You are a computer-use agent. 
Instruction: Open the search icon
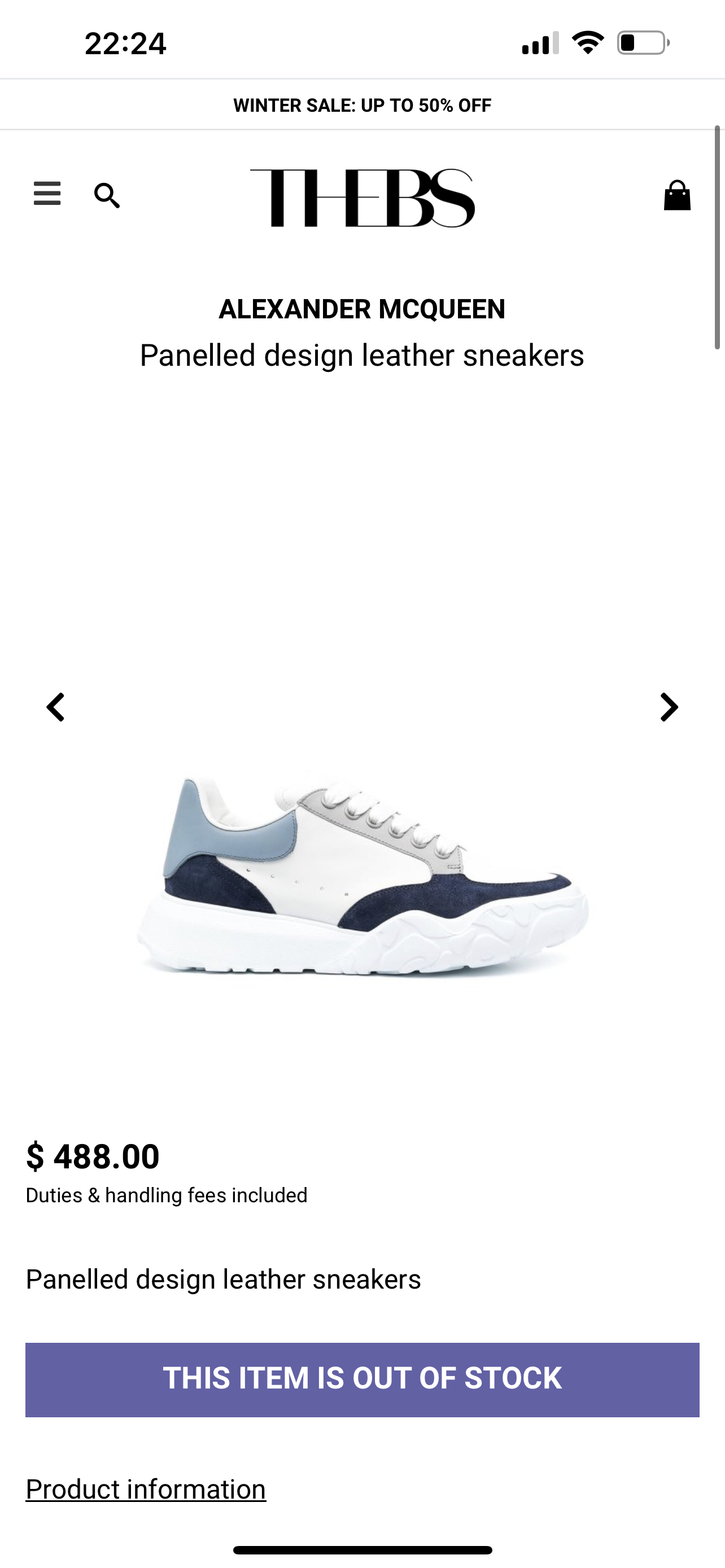107,195
